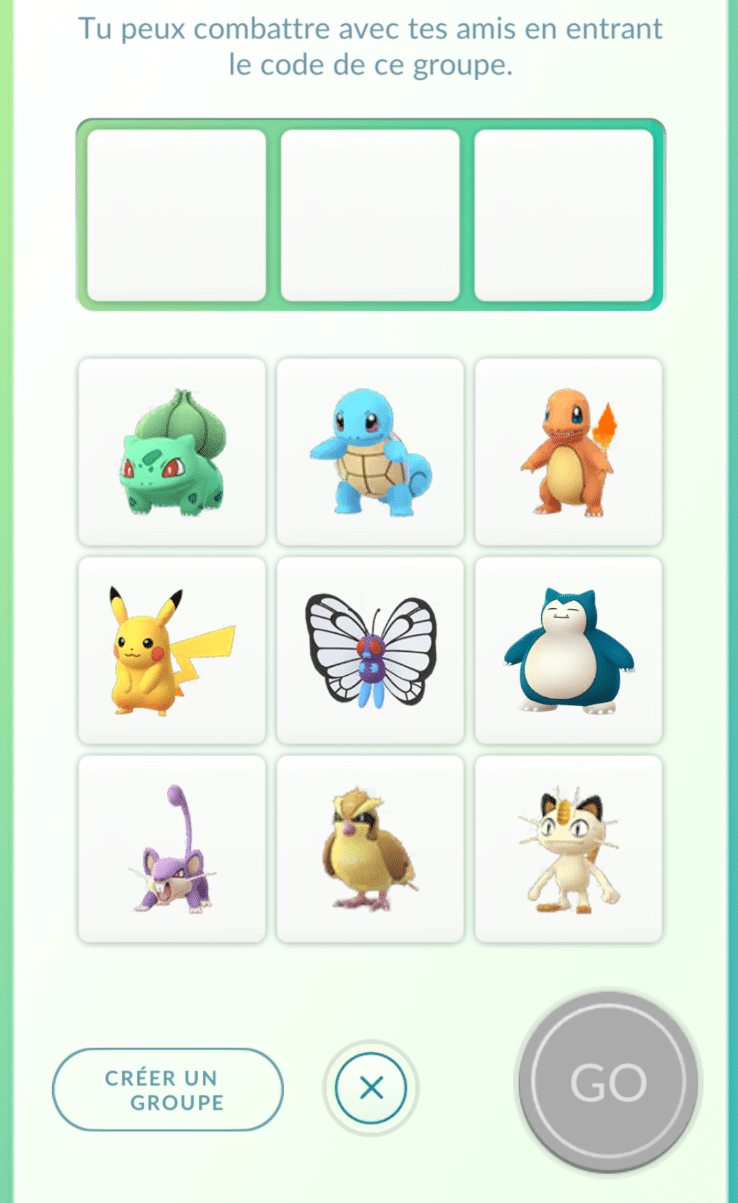The height and width of the screenshot is (1203, 738).
Task: Select the Bulbasaur tile
Action: pos(172,452)
